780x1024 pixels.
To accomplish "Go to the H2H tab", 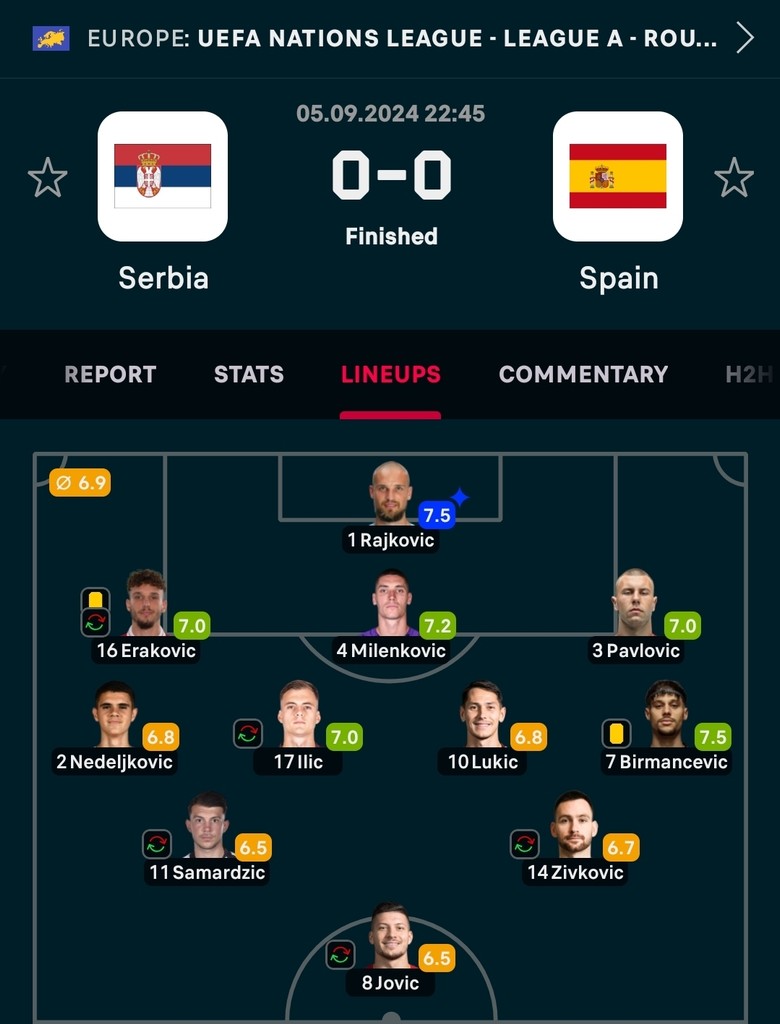I will (748, 374).
